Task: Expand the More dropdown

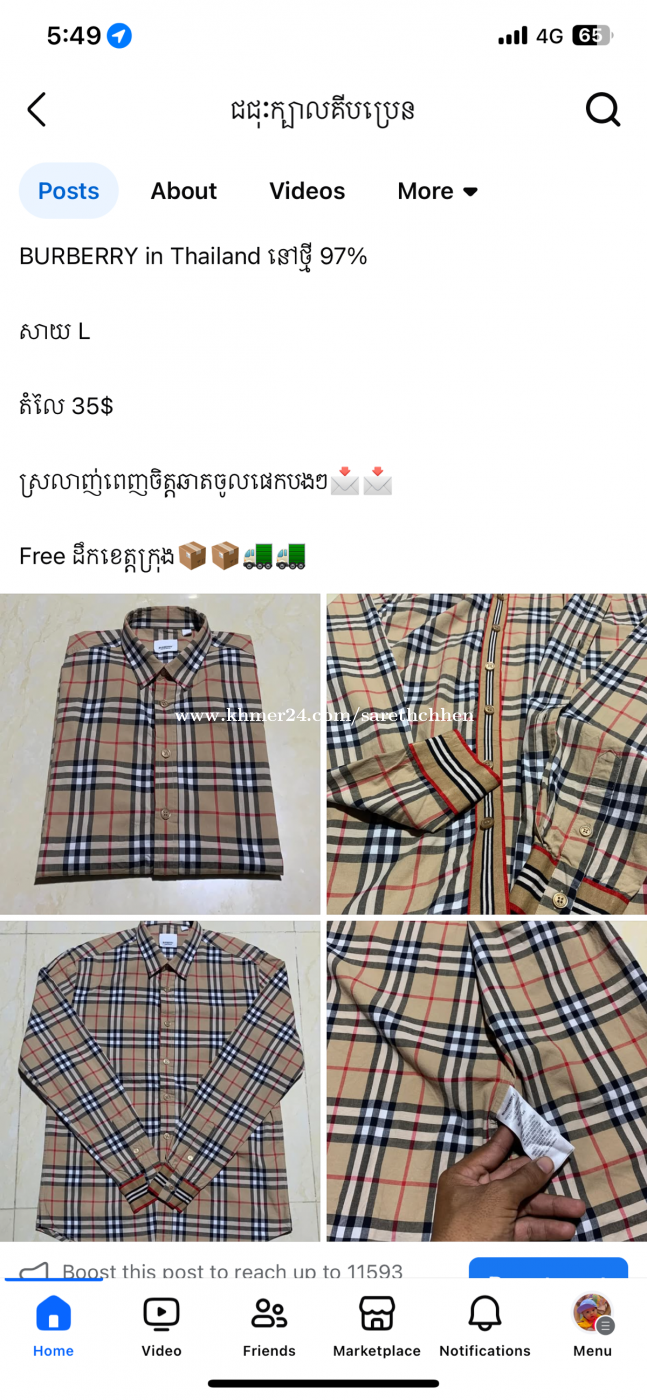Action: click(438, 191)
